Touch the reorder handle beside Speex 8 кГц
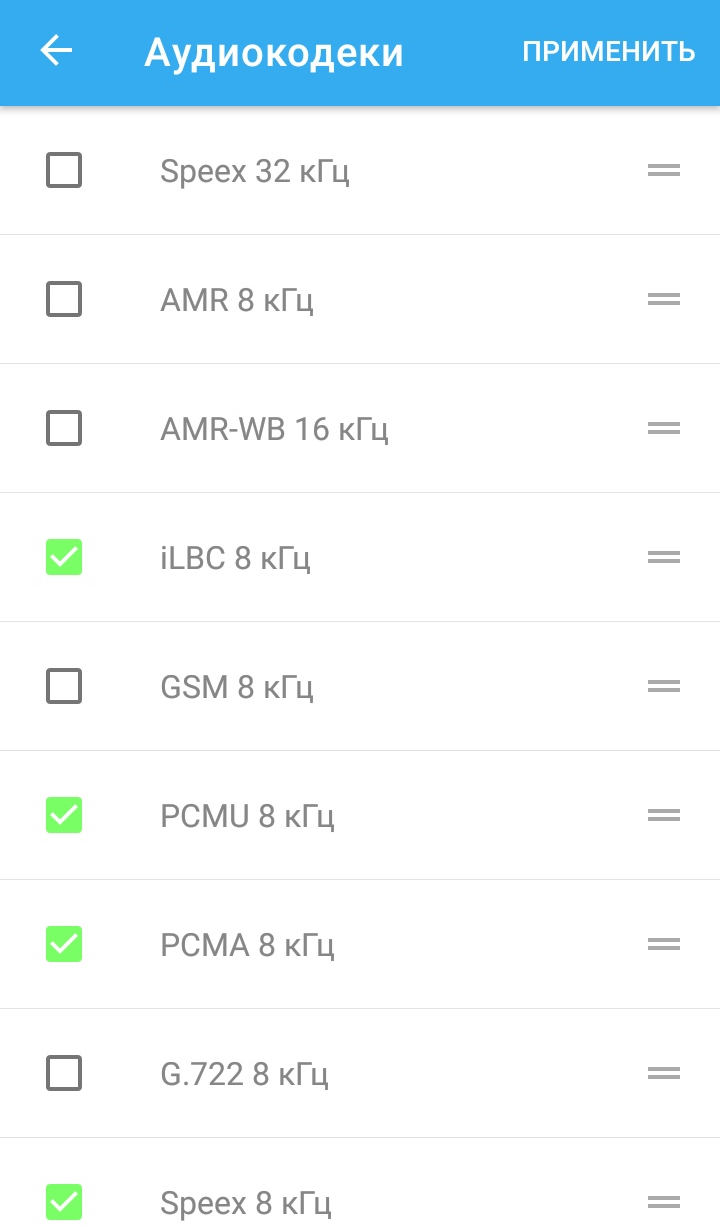This screenshot has height=1226, width=720. click(x=663, y=1201)
